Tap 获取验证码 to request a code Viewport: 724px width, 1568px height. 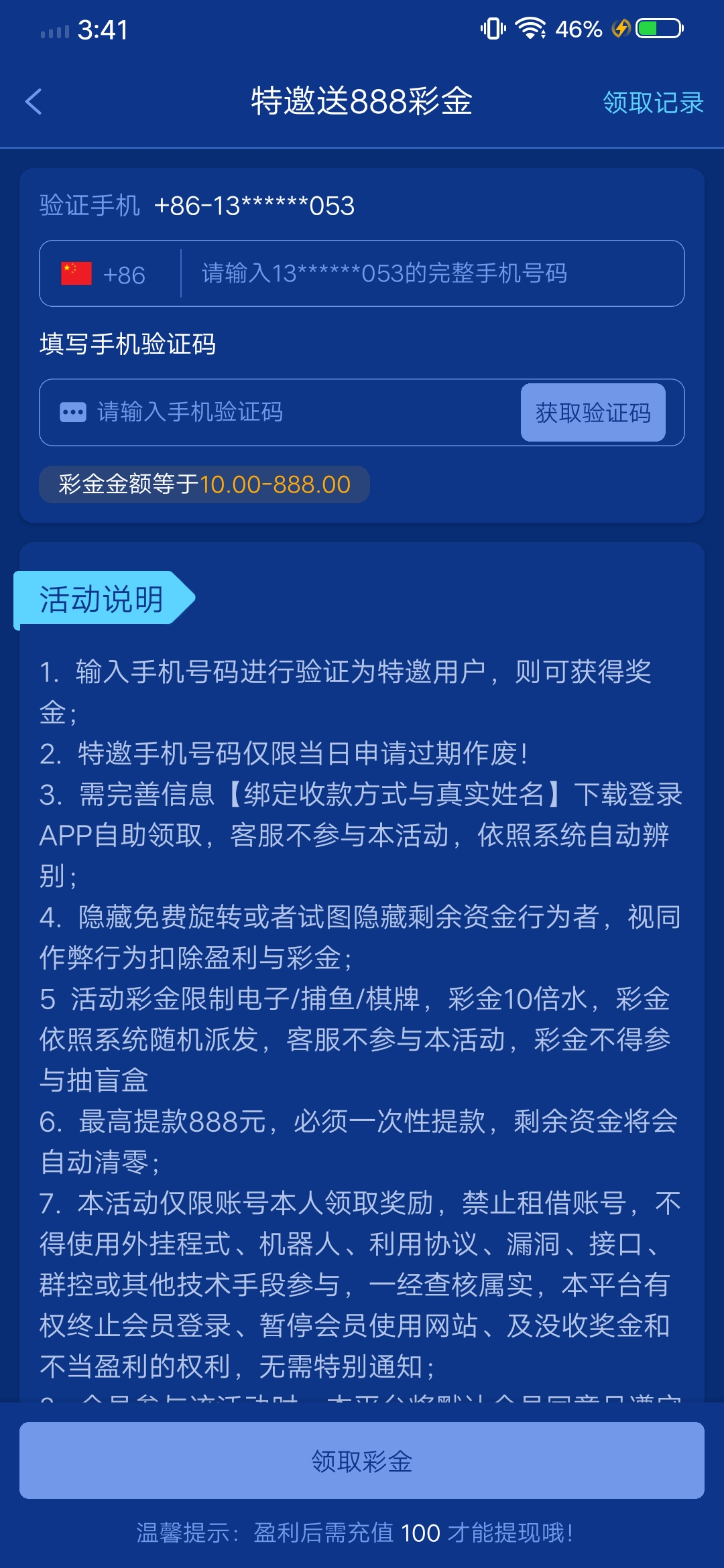coord(593,412)
